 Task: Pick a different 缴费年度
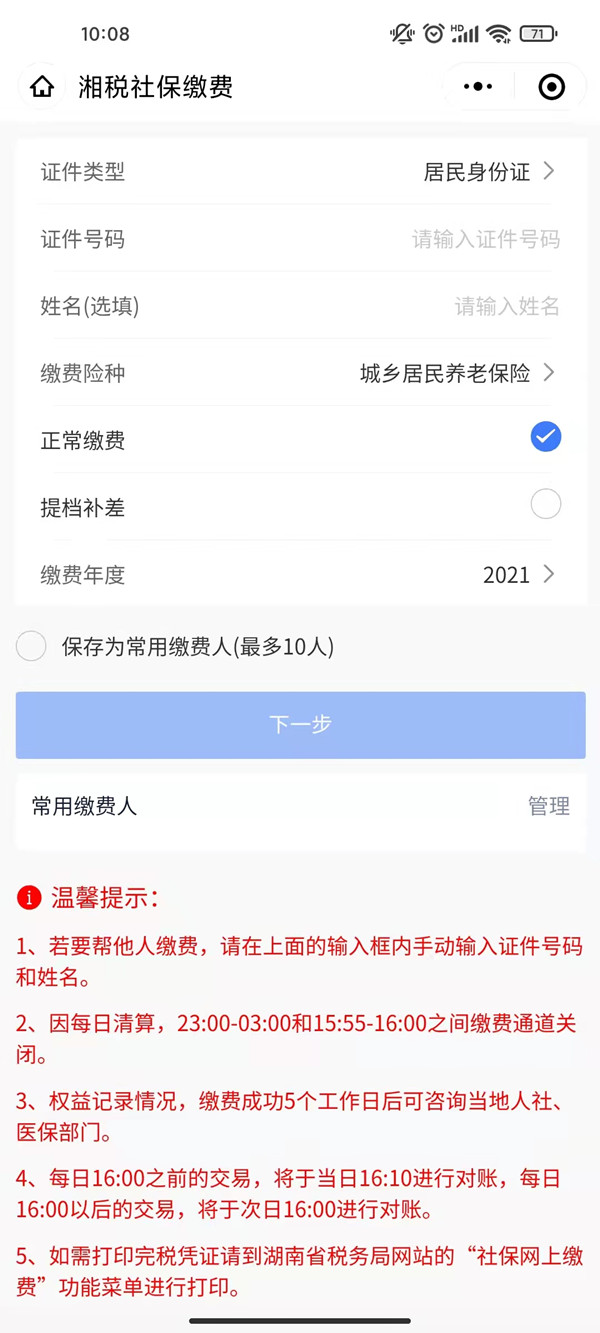click(517, 575)
